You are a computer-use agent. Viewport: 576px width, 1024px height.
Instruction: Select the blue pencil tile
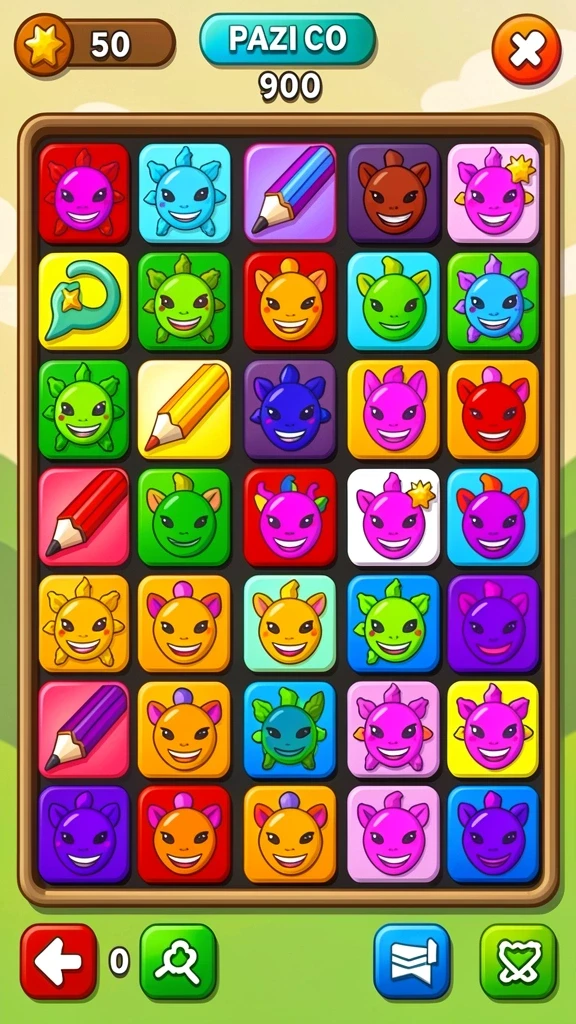(x=290, y=193)
